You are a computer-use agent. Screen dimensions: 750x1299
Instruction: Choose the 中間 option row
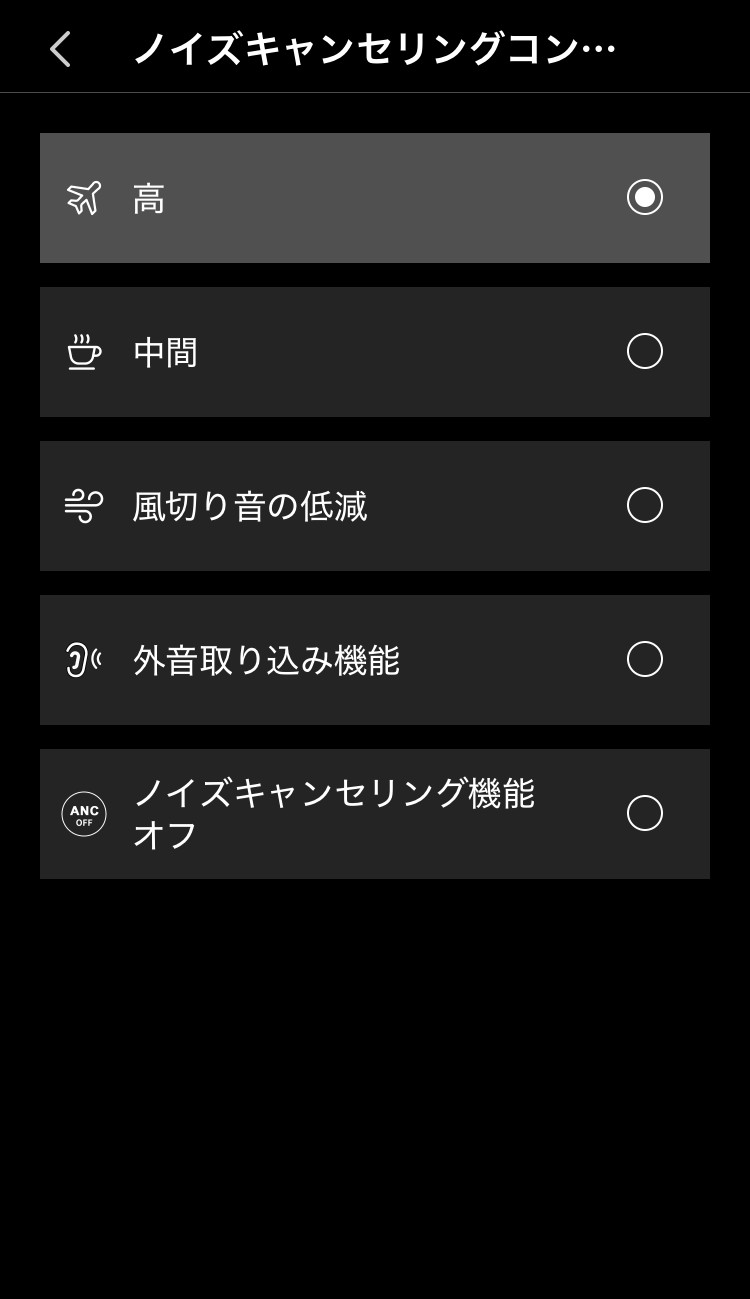tap(375, 352)
